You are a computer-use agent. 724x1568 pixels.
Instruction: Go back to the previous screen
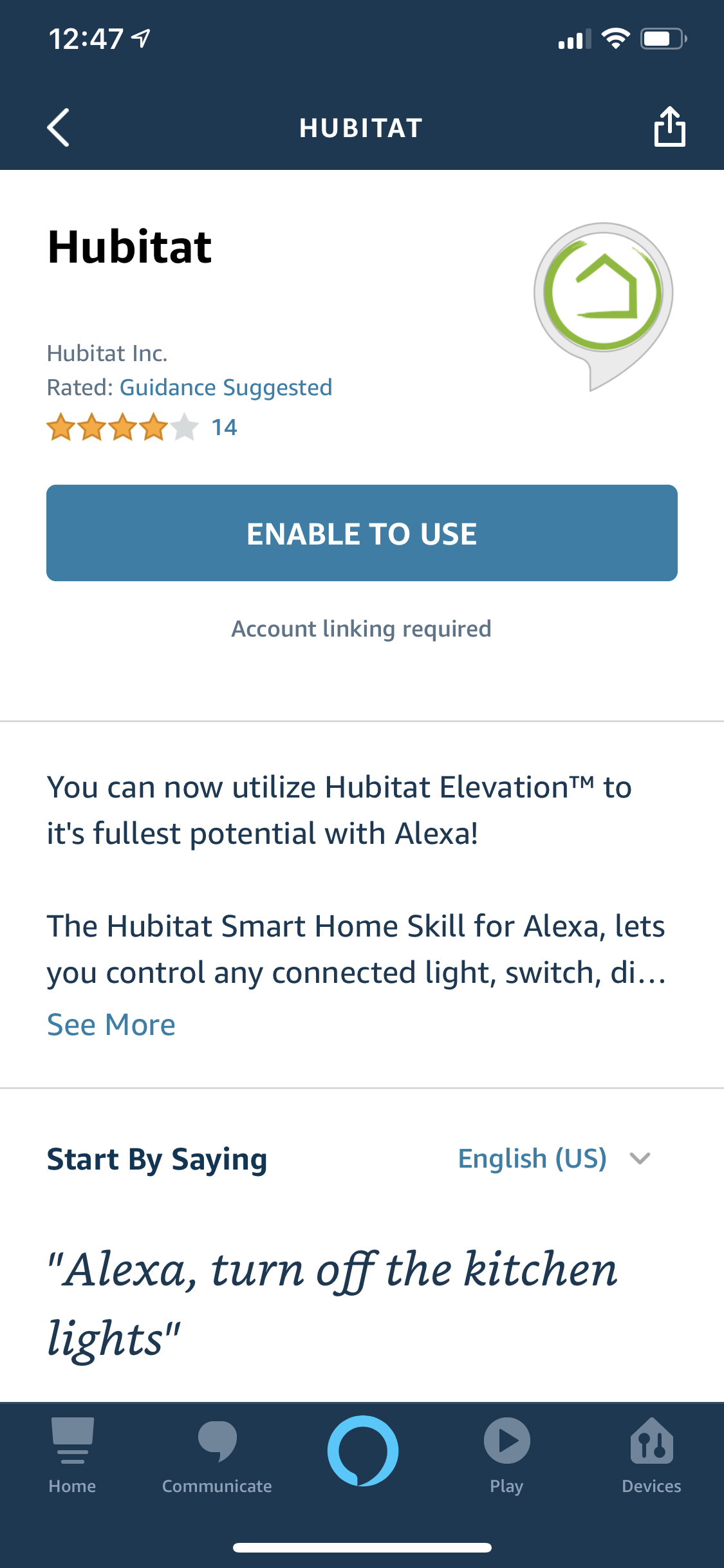pyautogui.click(x=59, y=127)
